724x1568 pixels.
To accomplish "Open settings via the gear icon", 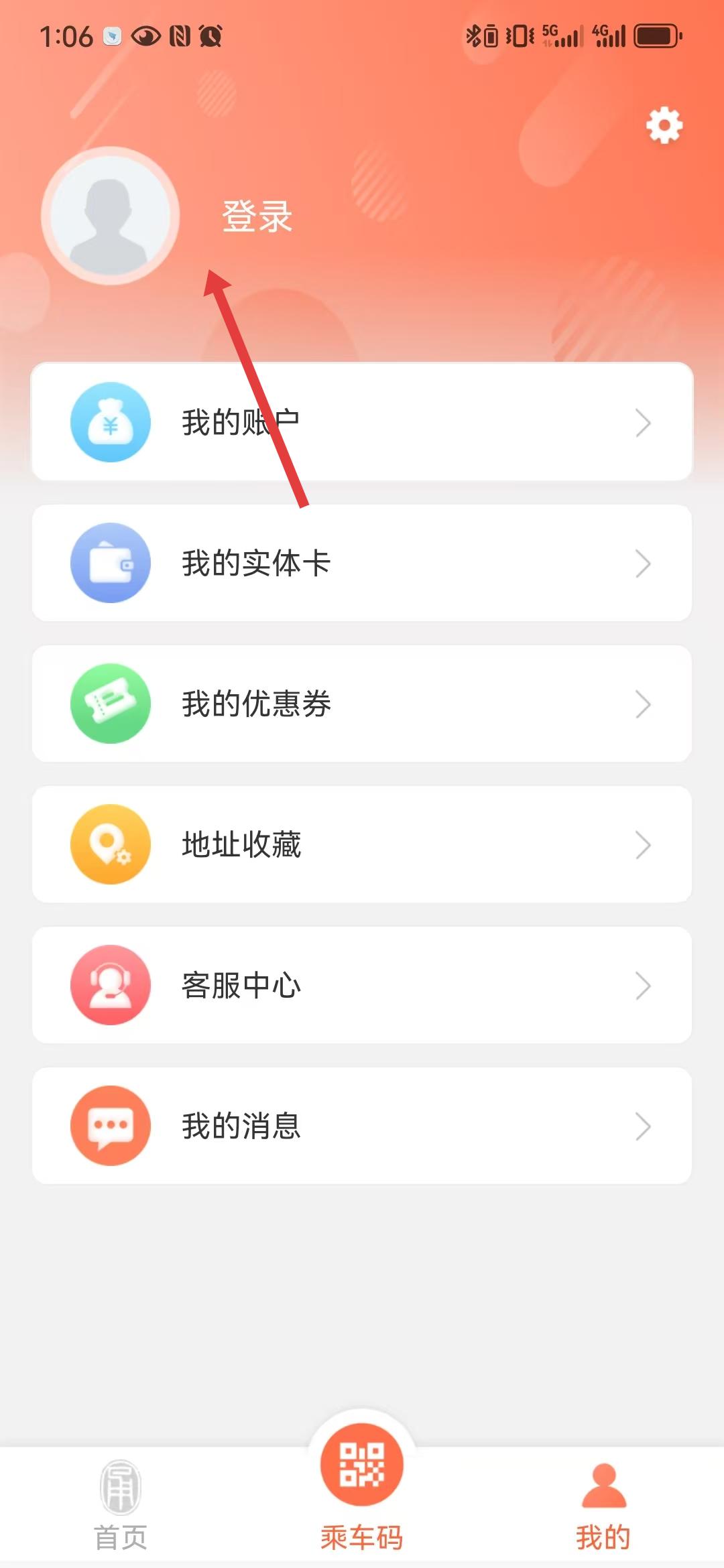I will click(x=664, y=125).
